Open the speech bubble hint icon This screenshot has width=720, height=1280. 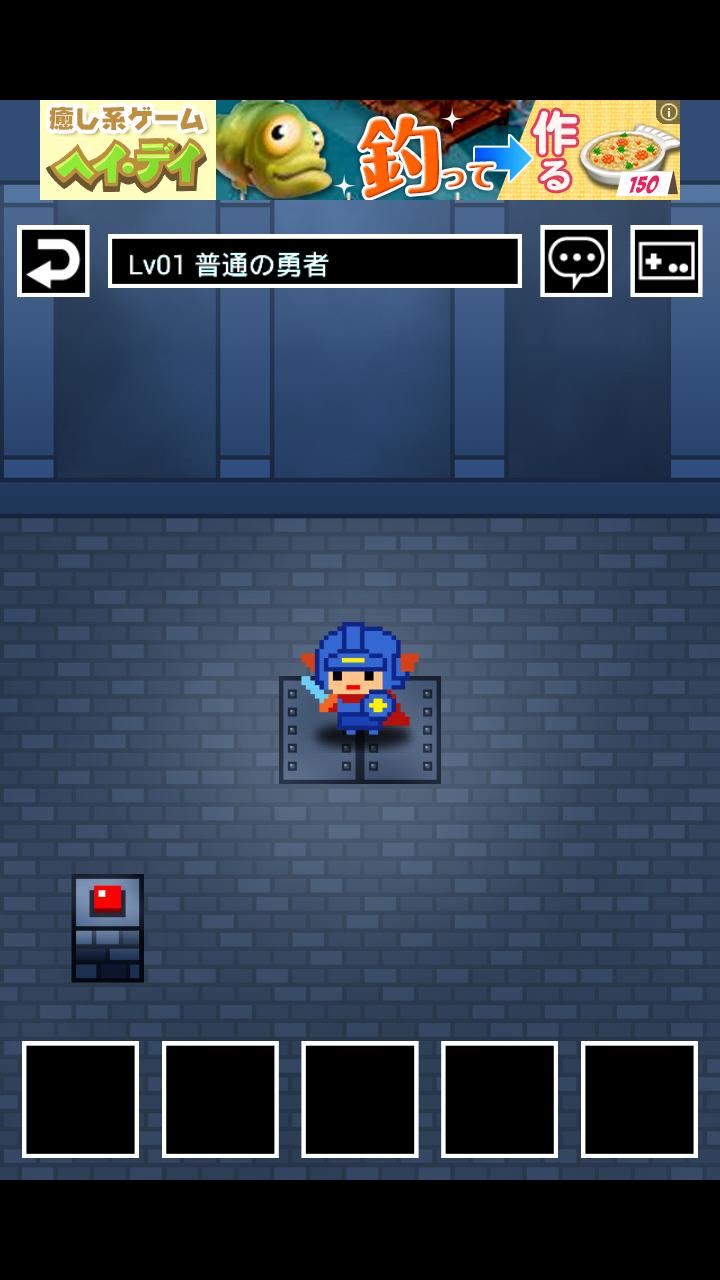click(576, 261)
